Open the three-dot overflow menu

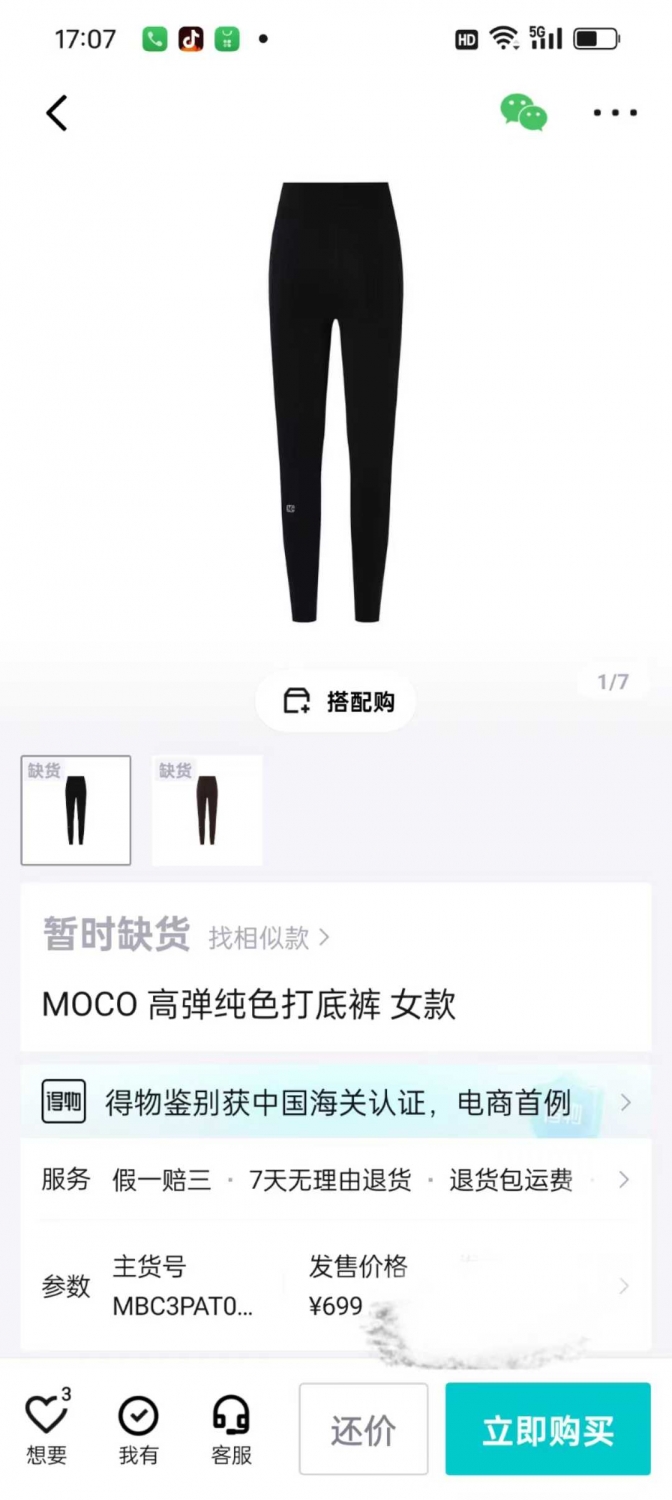(615, 113)
